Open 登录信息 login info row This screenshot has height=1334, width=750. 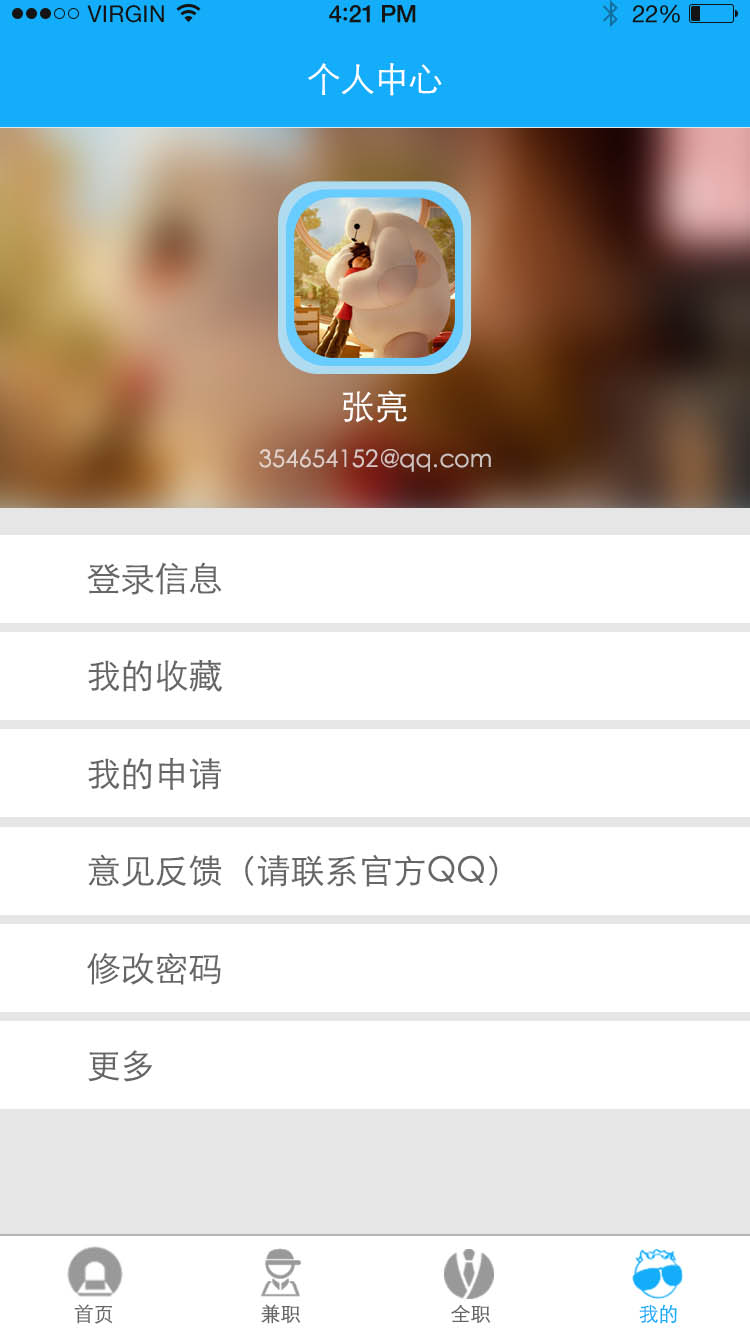click(x=374, y=579)
